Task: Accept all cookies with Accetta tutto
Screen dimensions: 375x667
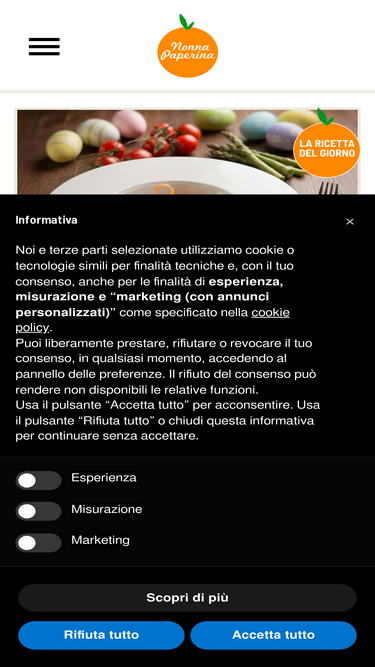Action: (273, 635)
